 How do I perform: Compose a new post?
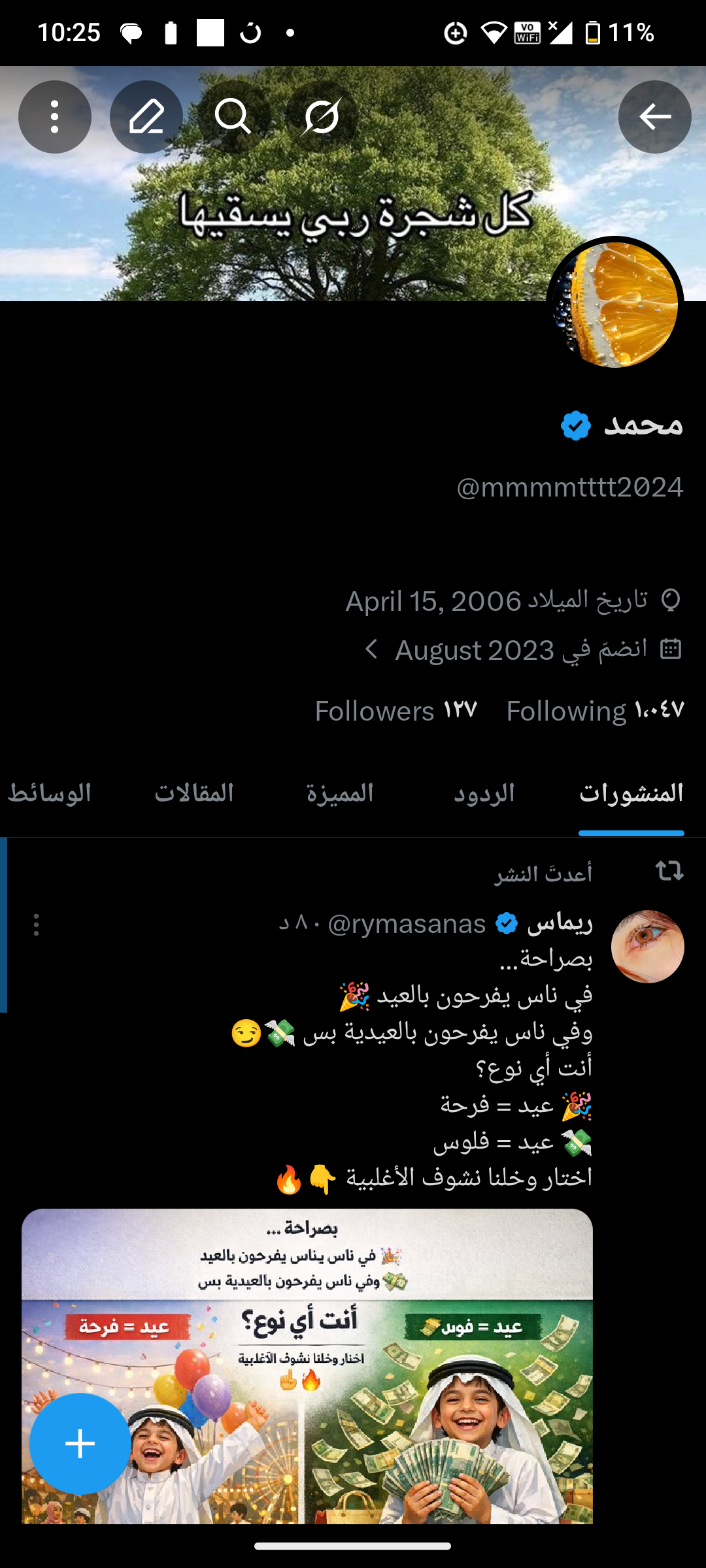[80, 1444]
